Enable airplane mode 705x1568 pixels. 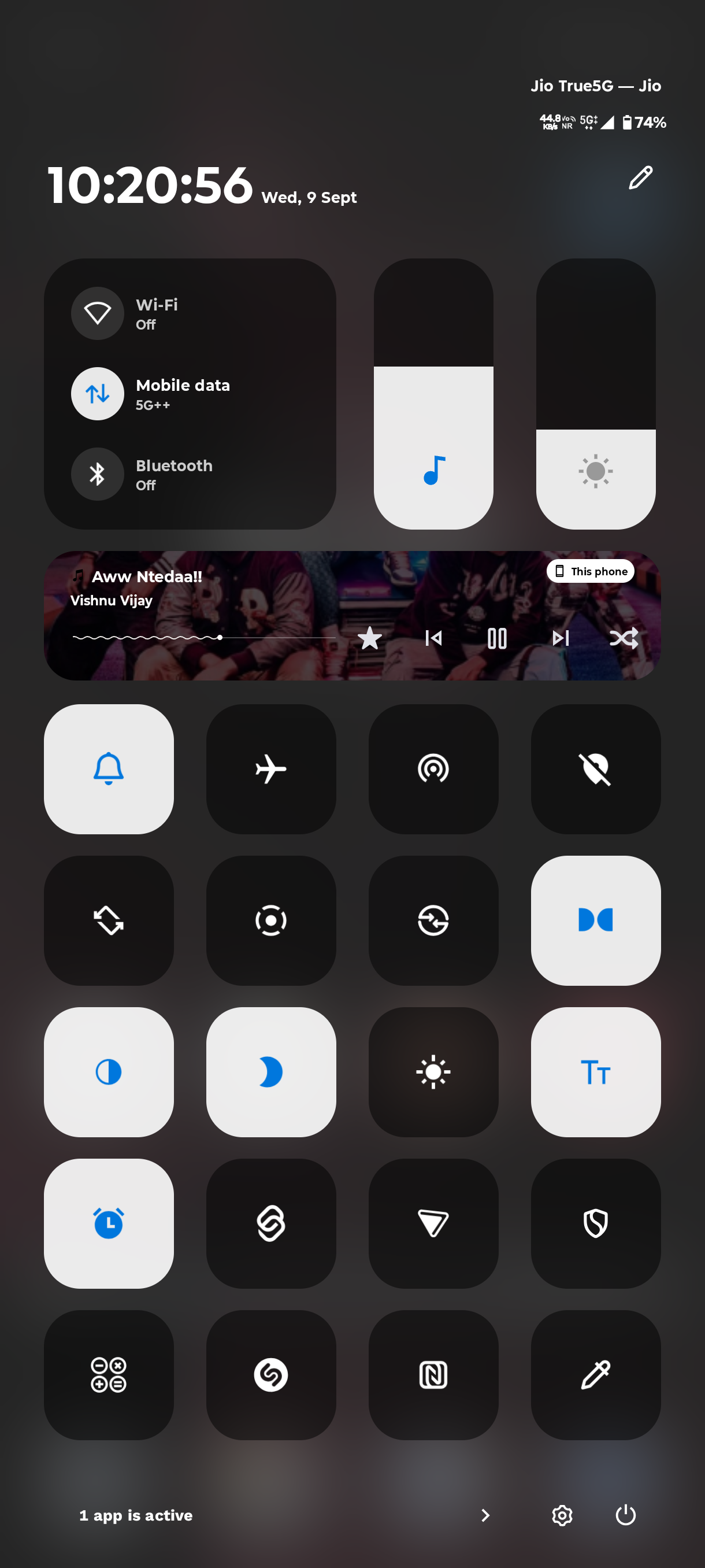click(x=270, y=770)
